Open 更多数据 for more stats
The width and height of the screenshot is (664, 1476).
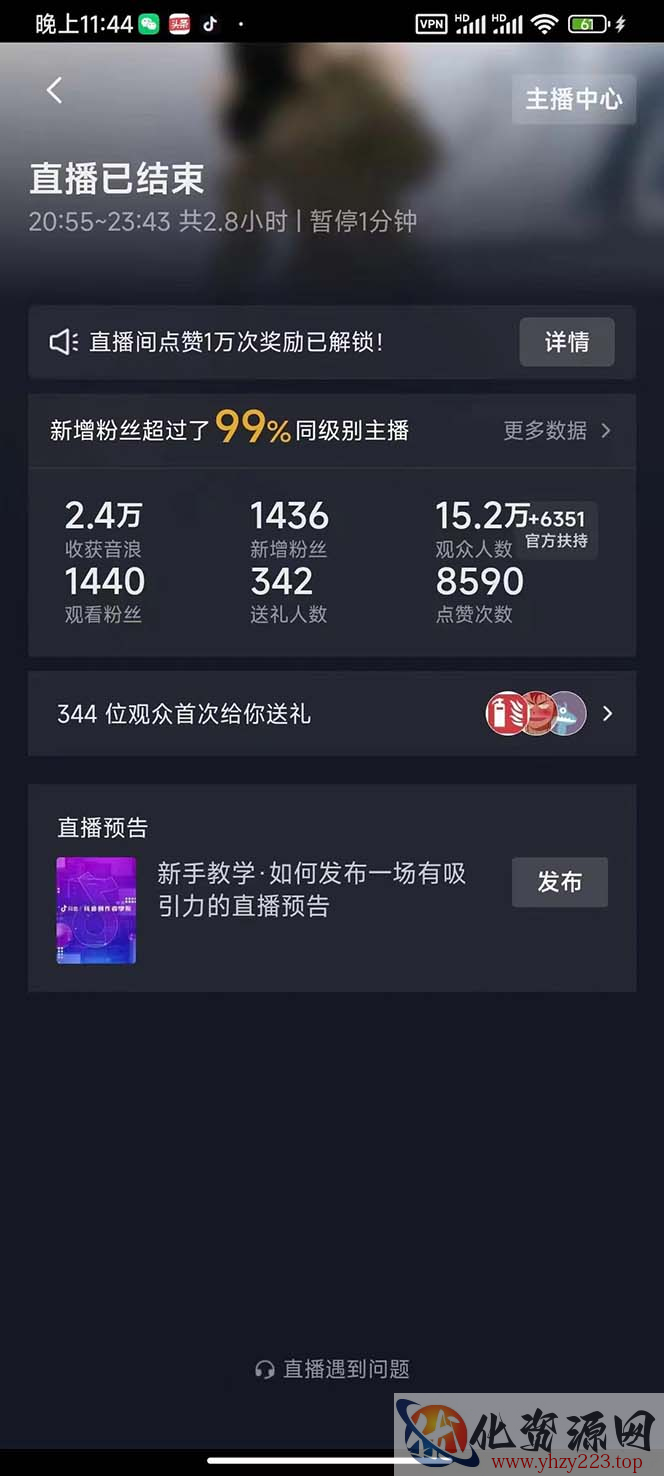click(557, 430)
